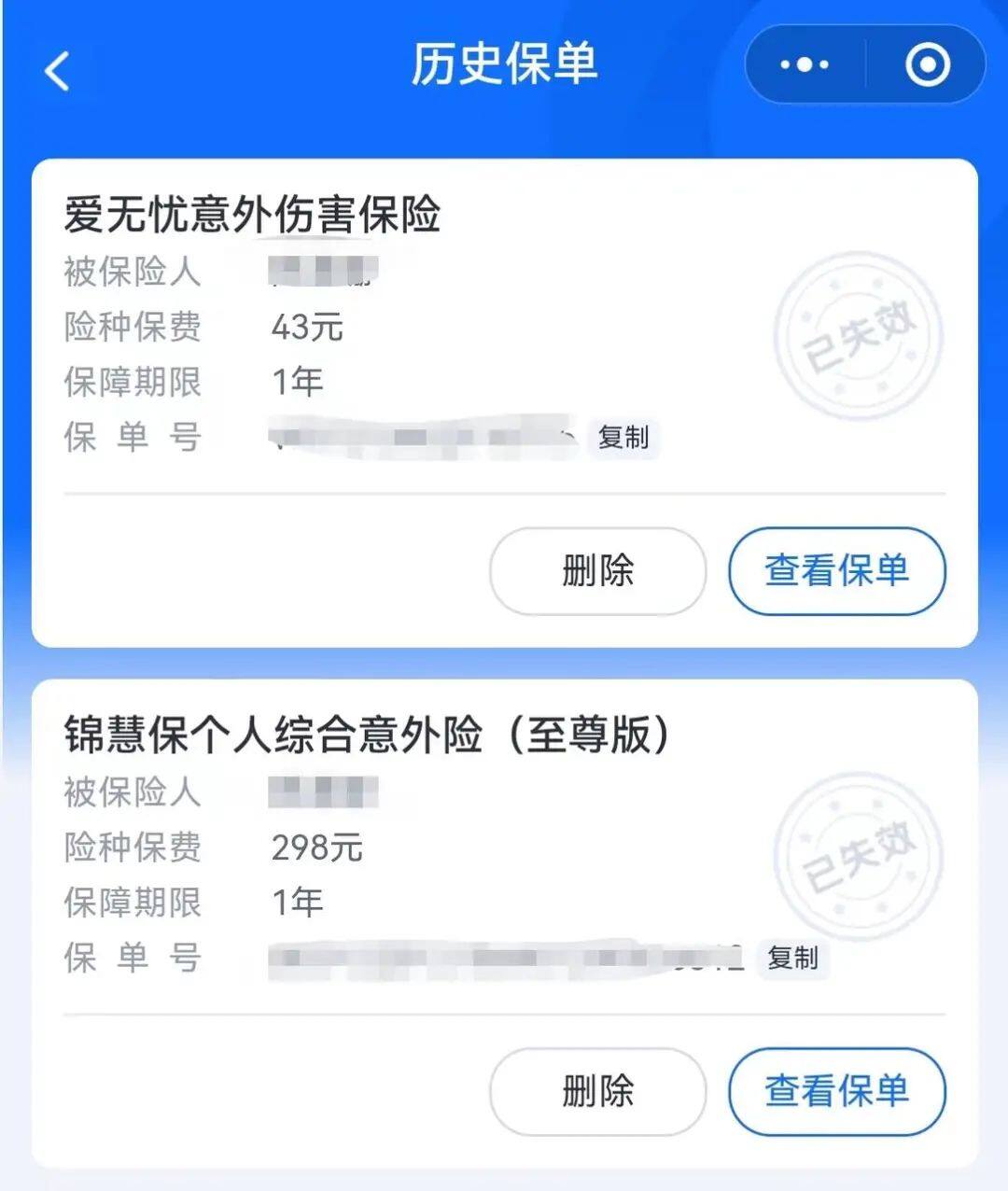View policy for 爱无忧意外伤害保险
Image resolution: width=1008 pixels, height=1191 pixels.
pos(836,571)
